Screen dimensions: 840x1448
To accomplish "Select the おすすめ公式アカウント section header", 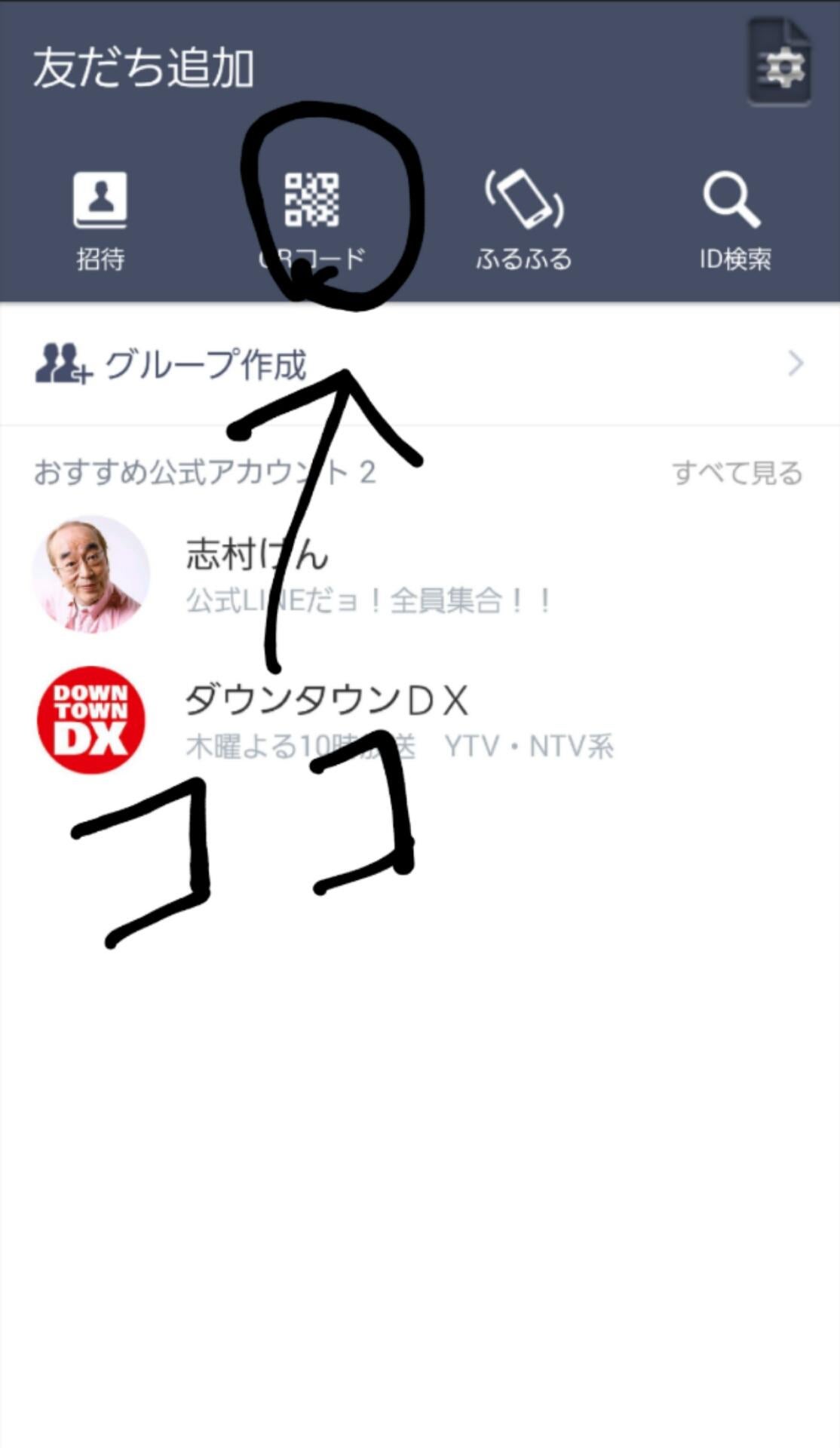I will (204, 471).
